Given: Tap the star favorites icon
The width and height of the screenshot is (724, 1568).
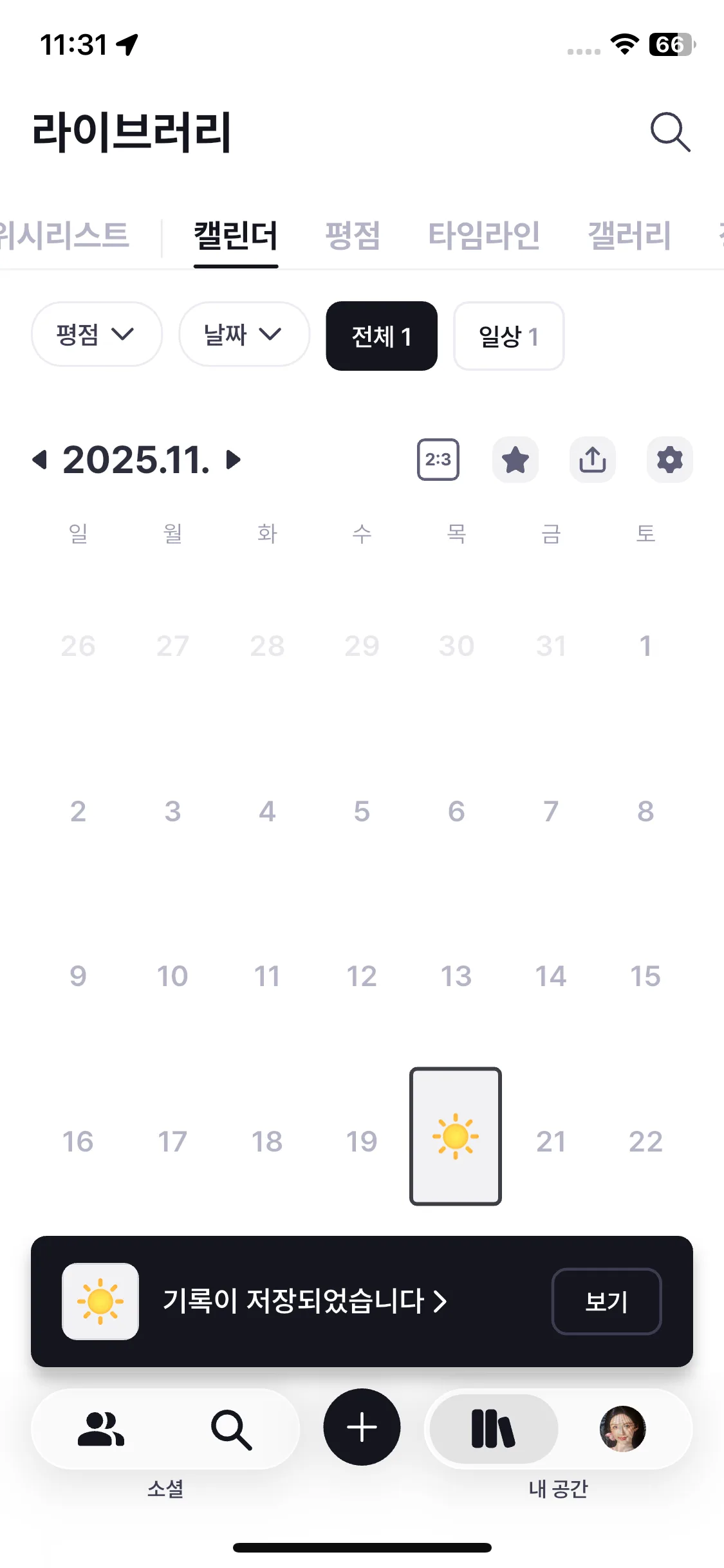Looking at the screenshot, I should (x=515, y=460).
